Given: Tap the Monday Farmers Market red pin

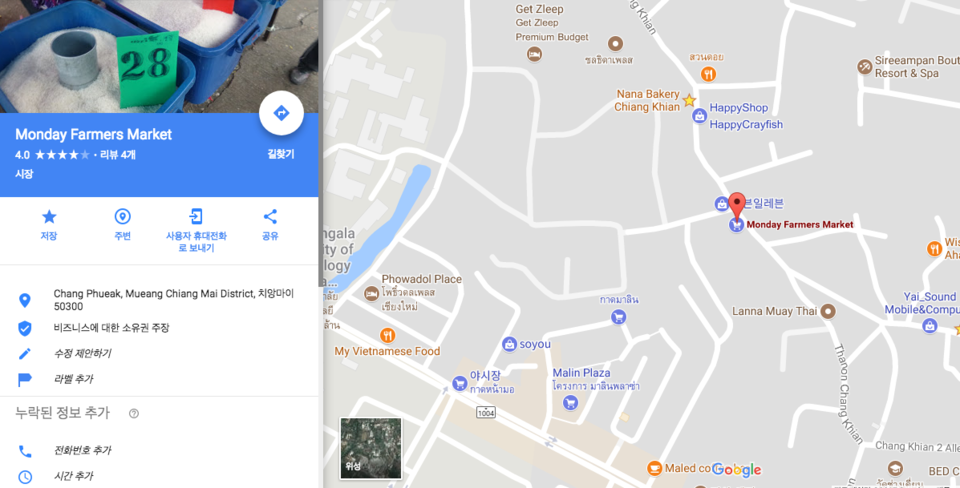Looking at the screenshot, I should pyautogui.click(x=737, y=205).
